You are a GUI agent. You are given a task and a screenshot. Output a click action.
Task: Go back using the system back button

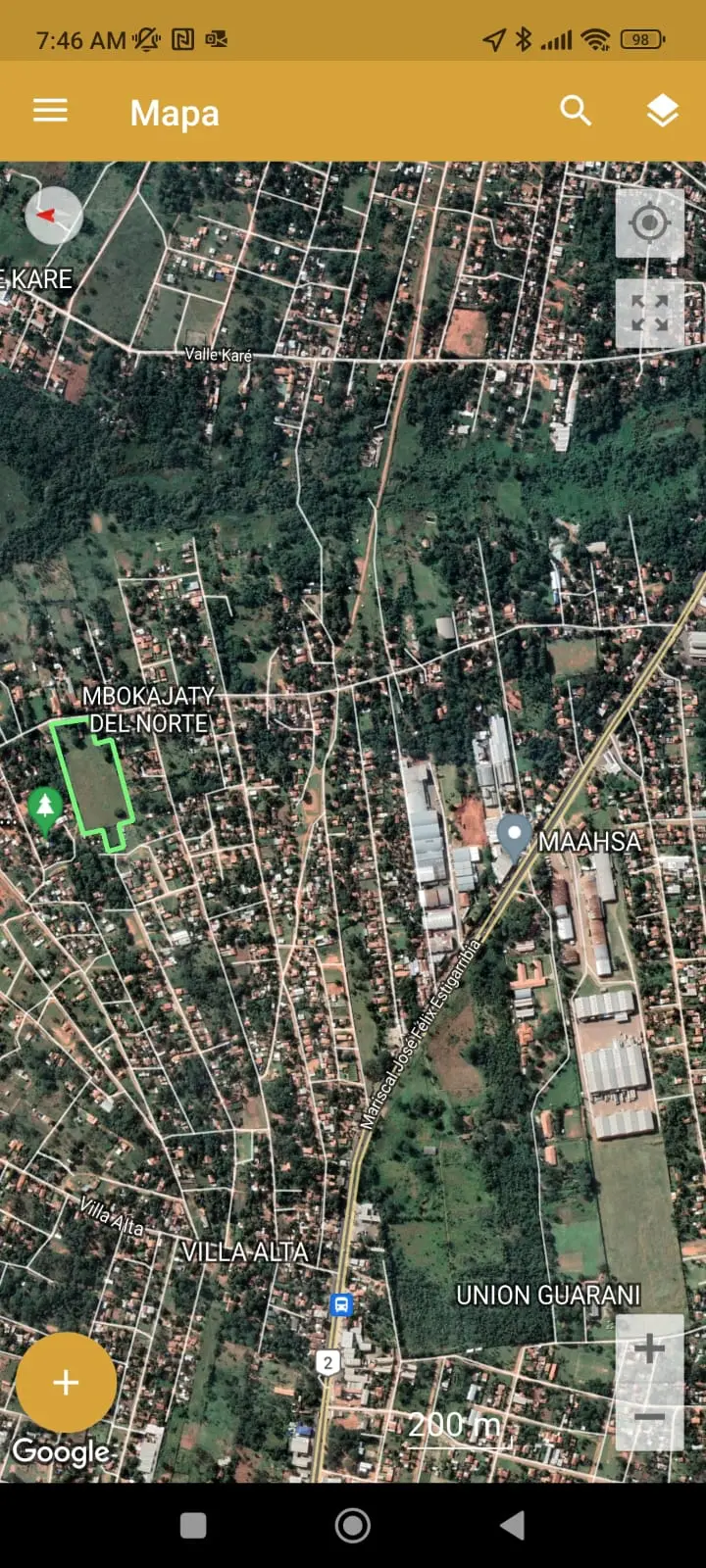(x=512, y=1525)
